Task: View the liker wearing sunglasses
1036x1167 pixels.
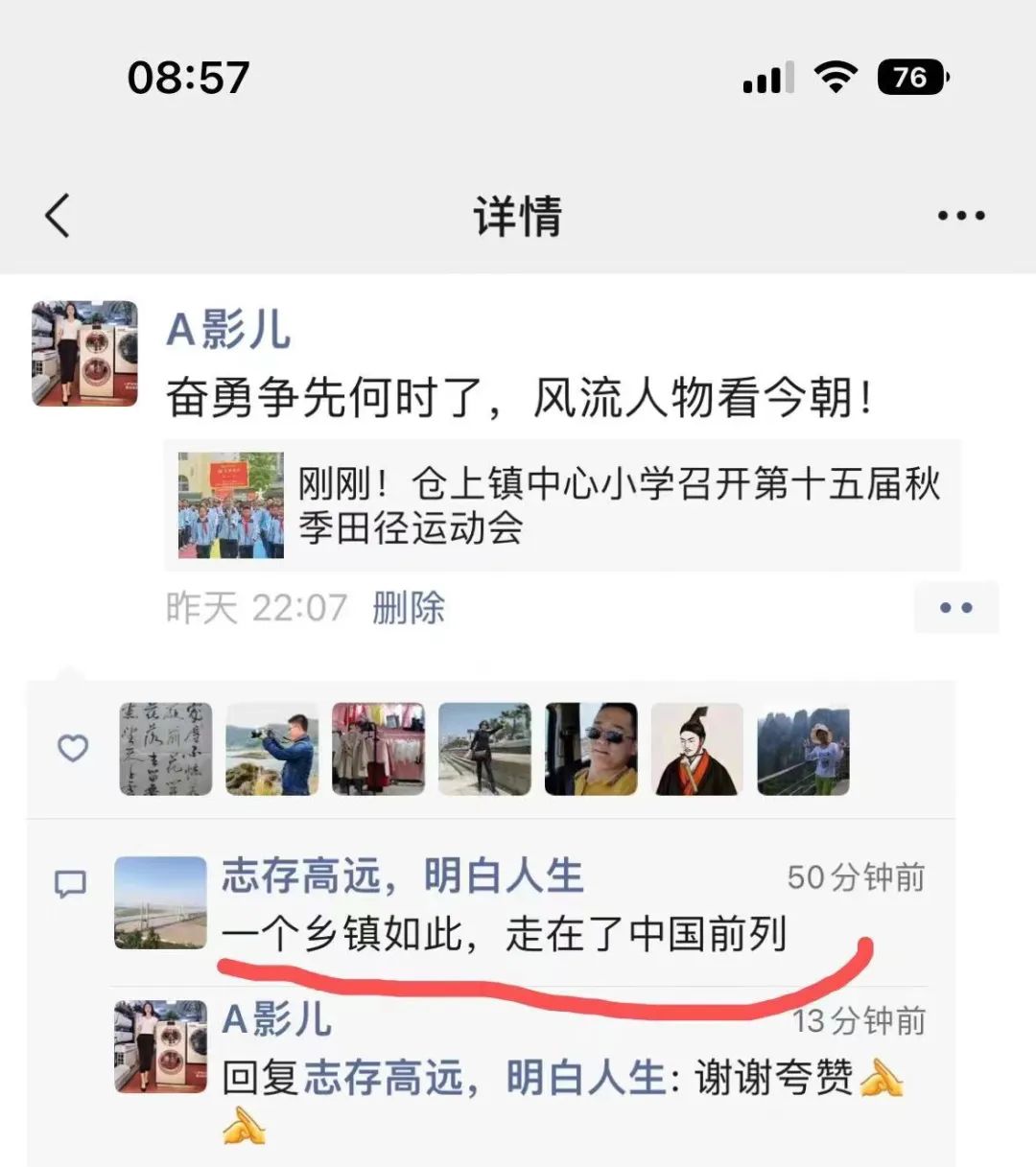Action: pos(591,749)
